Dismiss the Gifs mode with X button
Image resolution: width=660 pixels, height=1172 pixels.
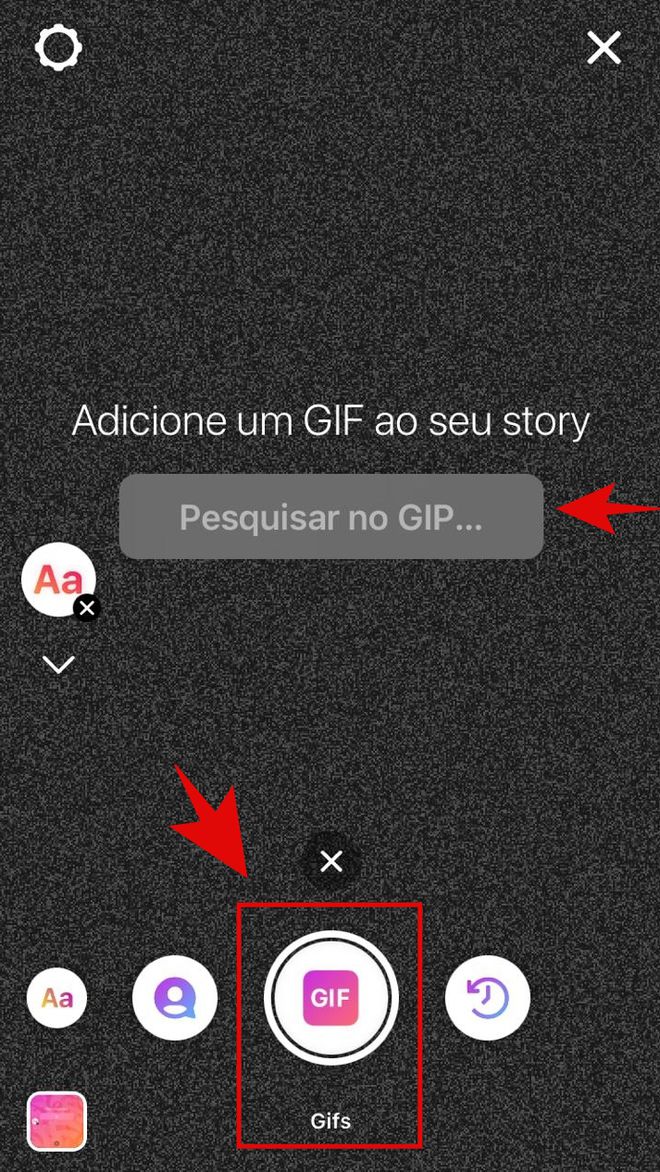tap(331, 861)
